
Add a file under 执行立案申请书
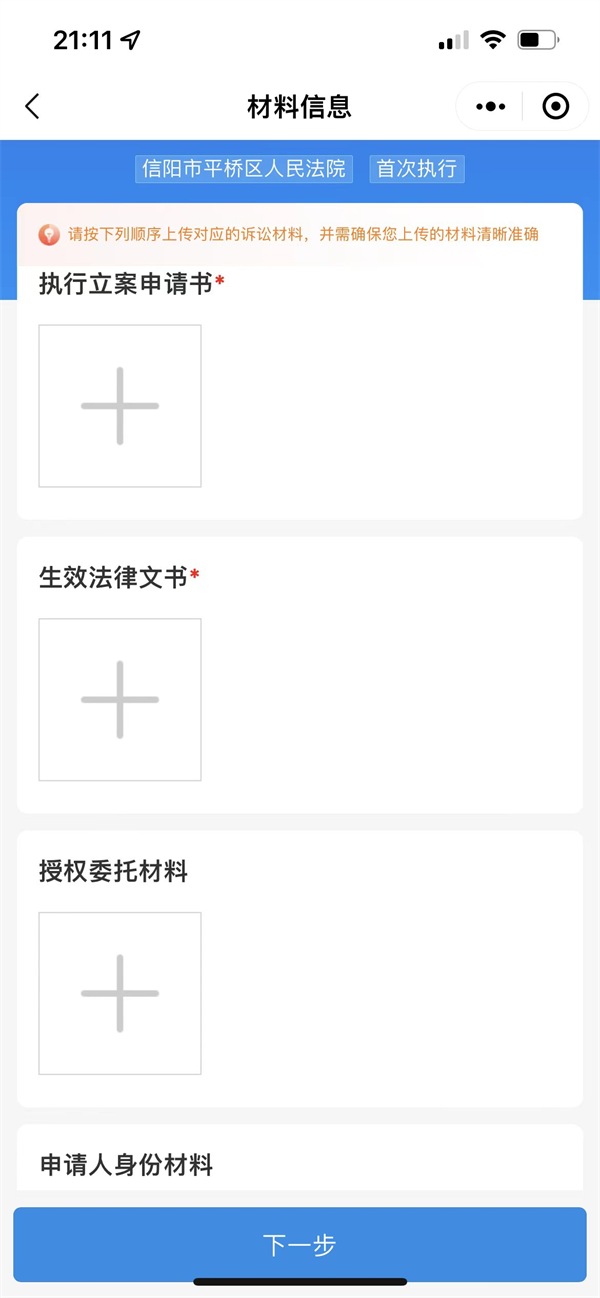tap(120, 406)
